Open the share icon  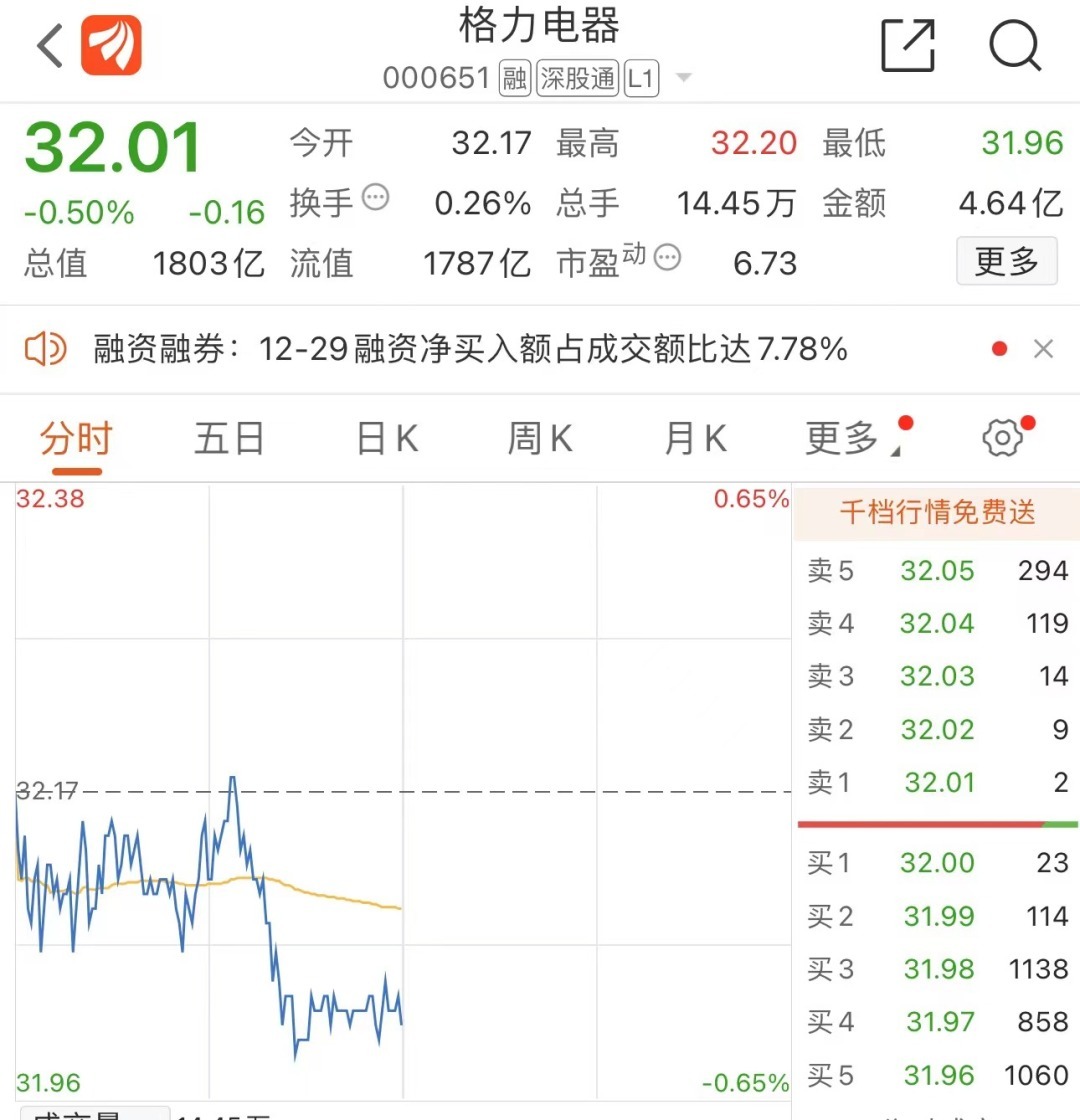tap(907, 46)
